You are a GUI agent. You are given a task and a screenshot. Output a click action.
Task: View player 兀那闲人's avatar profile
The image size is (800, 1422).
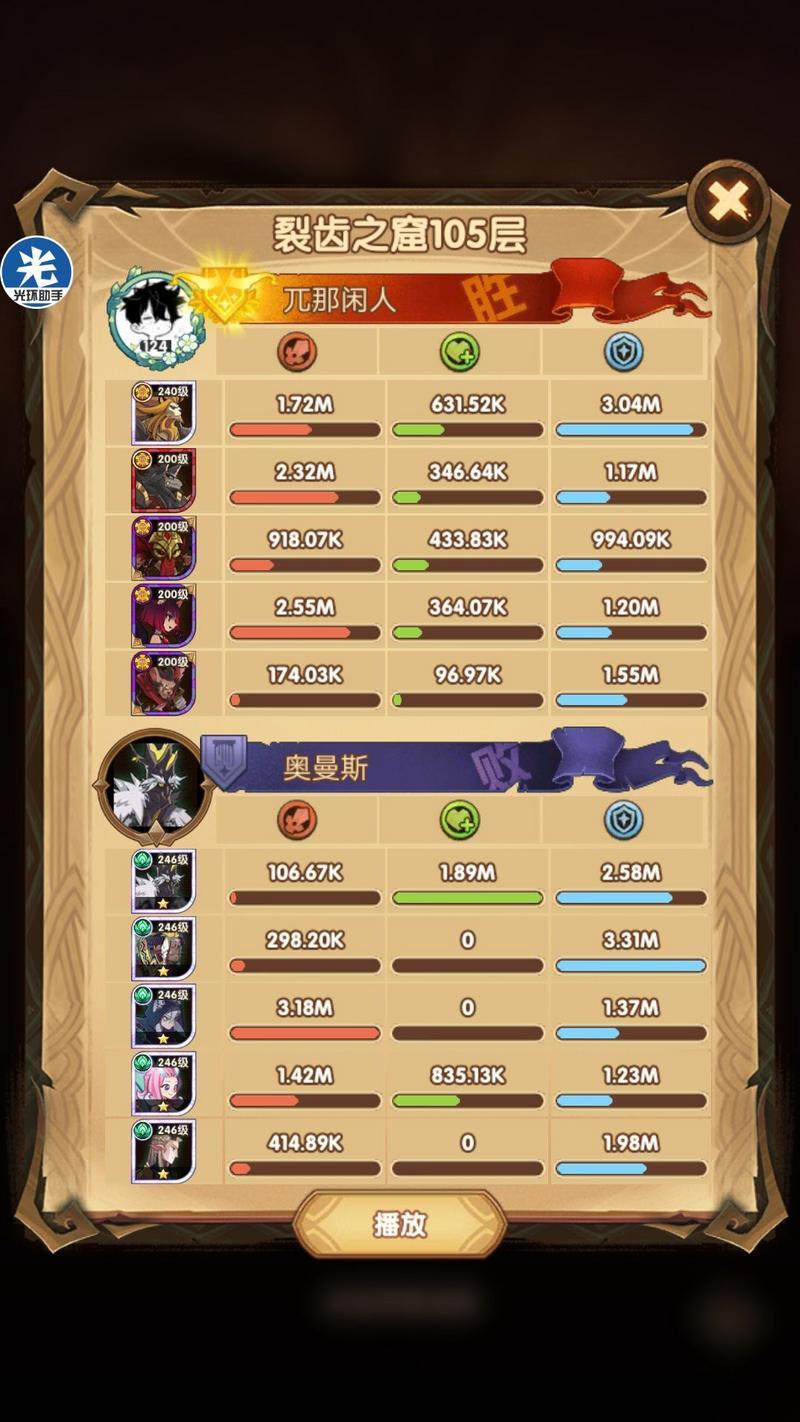tap(157, 313)
